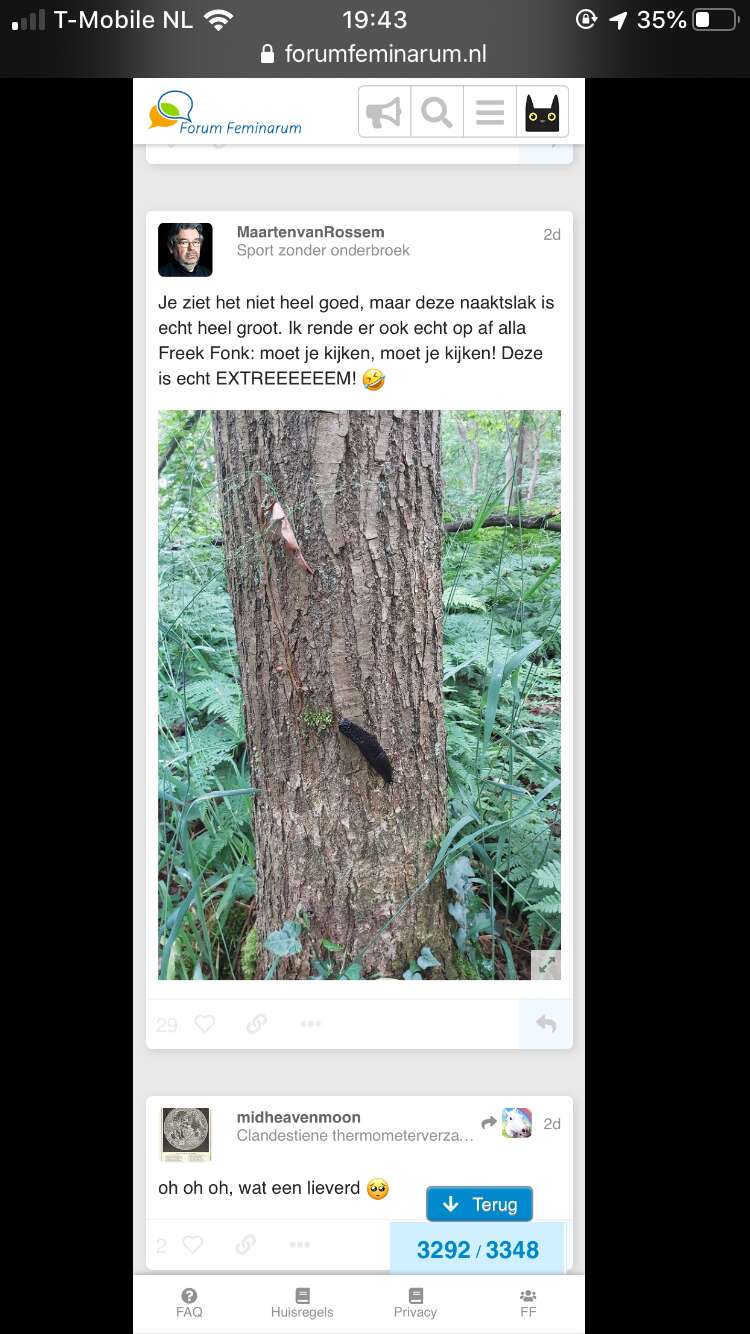Open the black cat profile avatar
The height and width of the screenshot is (1334, 750).
pos(543,112)
